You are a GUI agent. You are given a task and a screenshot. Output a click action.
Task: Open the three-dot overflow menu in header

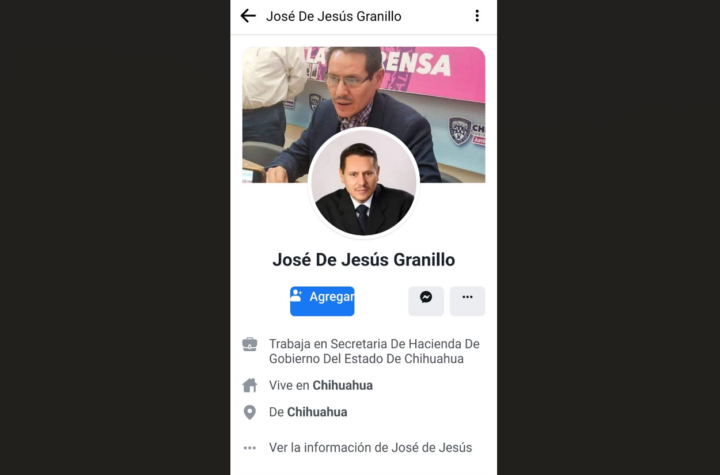[x=476, y=16]
